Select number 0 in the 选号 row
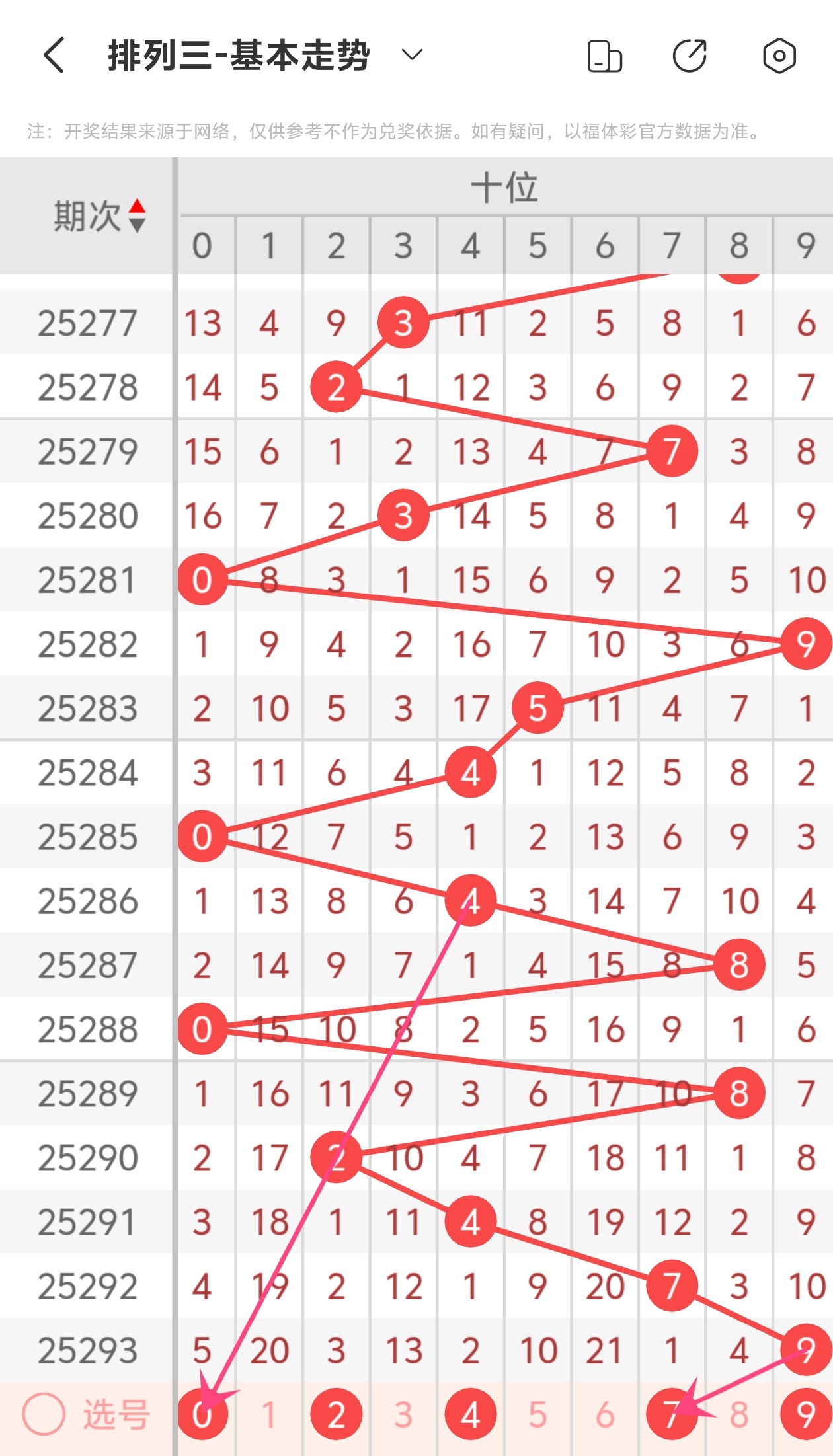Screen dimensions: 833x1456 (x=202, y=1414)
